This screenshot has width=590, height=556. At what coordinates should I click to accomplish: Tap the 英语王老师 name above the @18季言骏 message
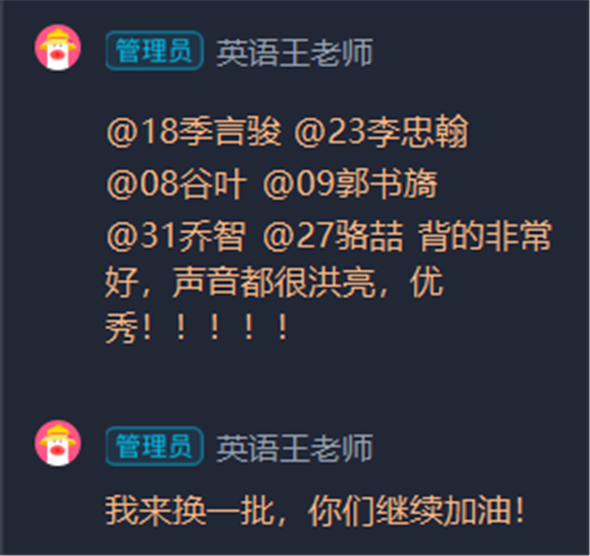tap(294, 52)
